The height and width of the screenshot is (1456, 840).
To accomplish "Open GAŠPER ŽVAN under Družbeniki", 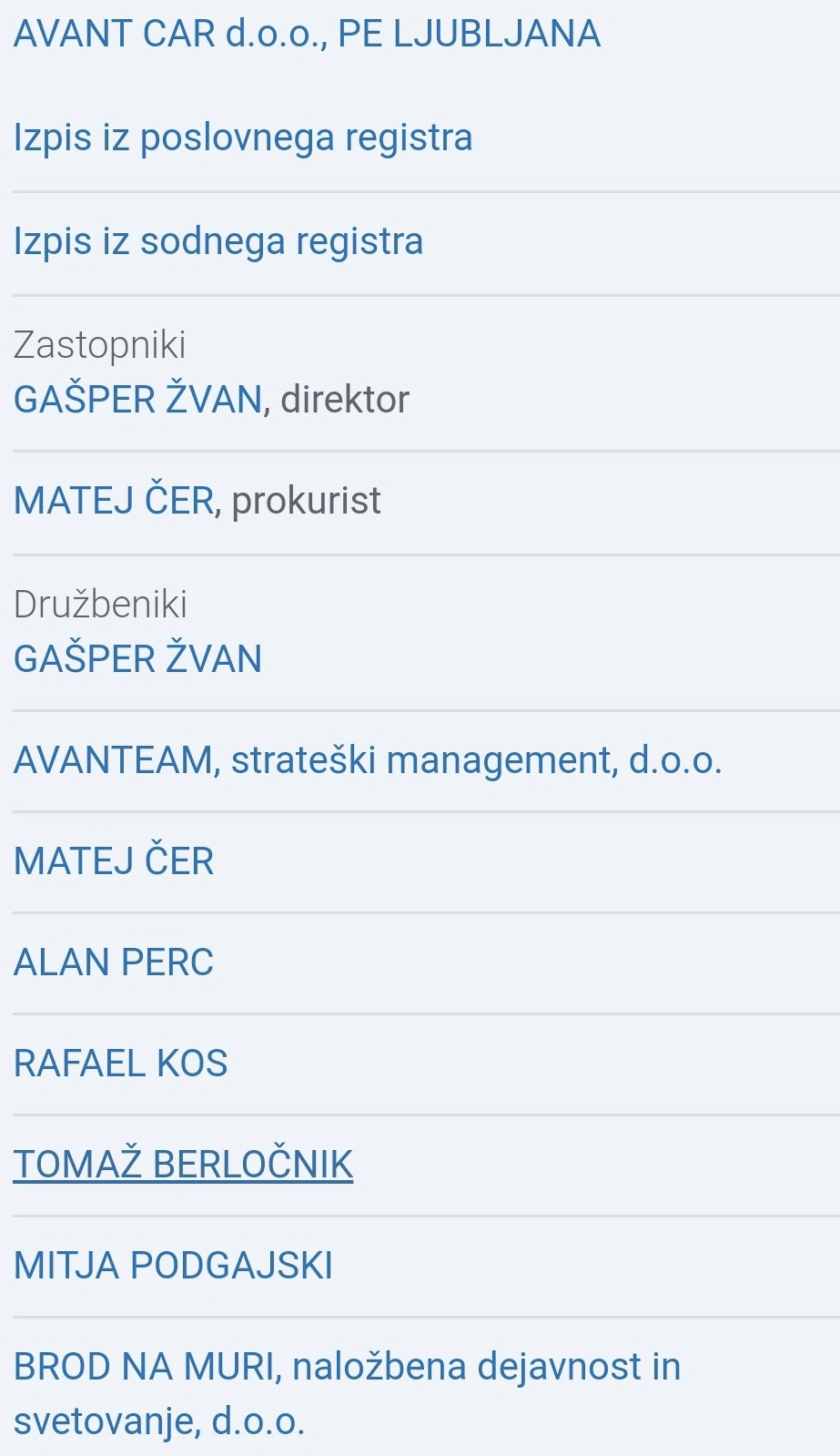I will click(137, 659).
